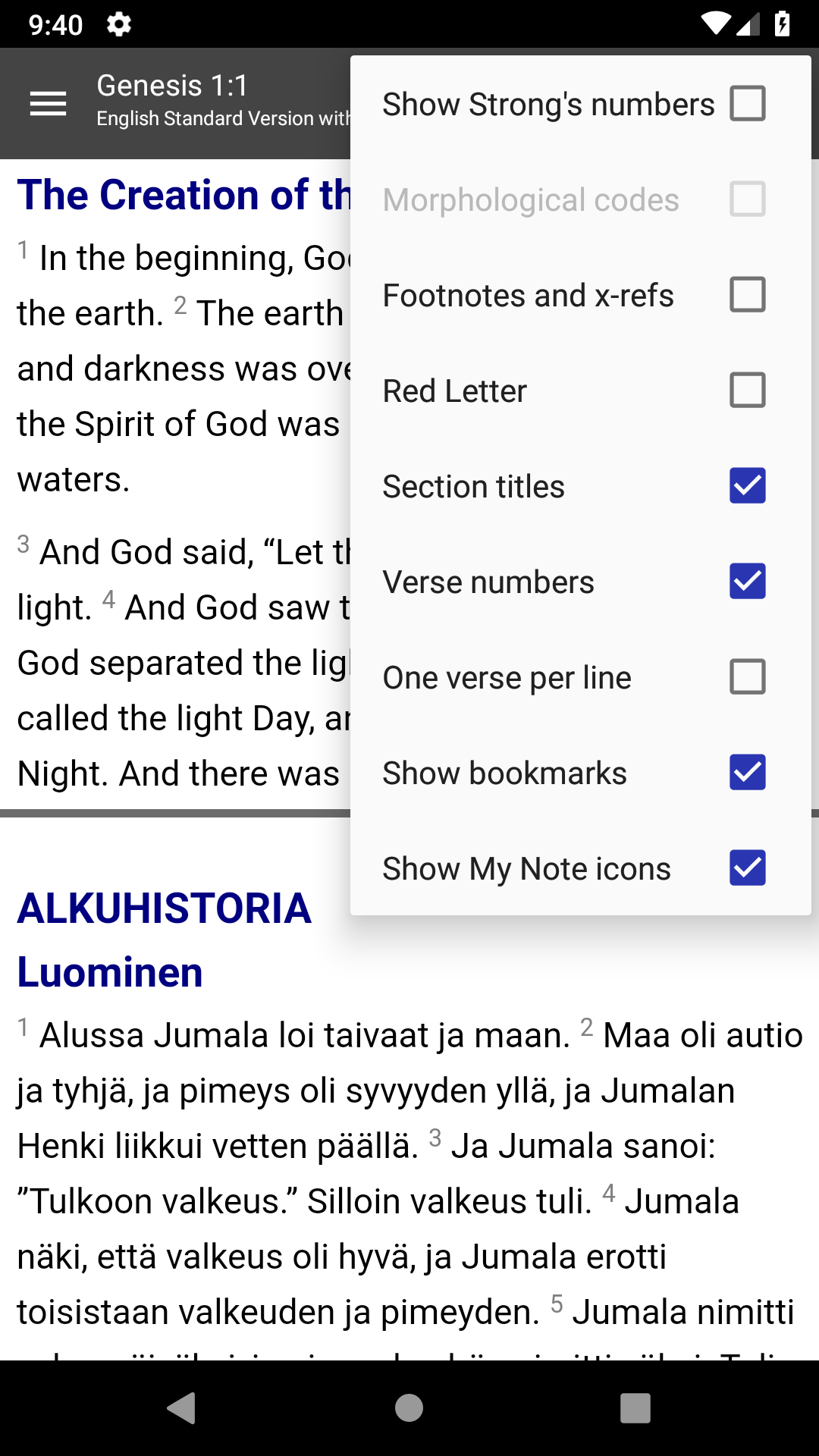This screenshot has height=1456, width=819.
Task: Open the navigation drawer menu
Action: coord(49,104)
